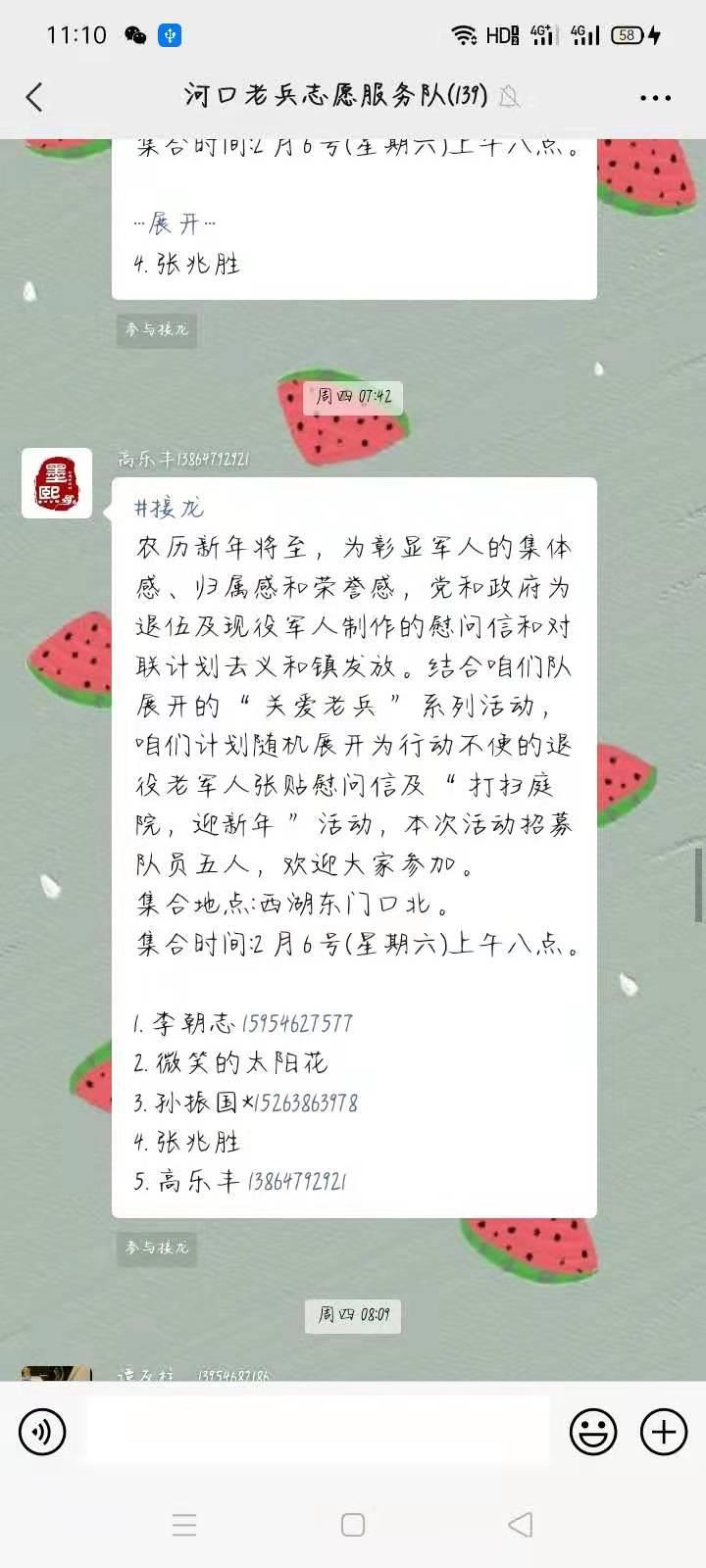The height and width of the screenshot is (1568, 706).
Task: Open 高乐丰's avatar profile
Action: point(57,483)
